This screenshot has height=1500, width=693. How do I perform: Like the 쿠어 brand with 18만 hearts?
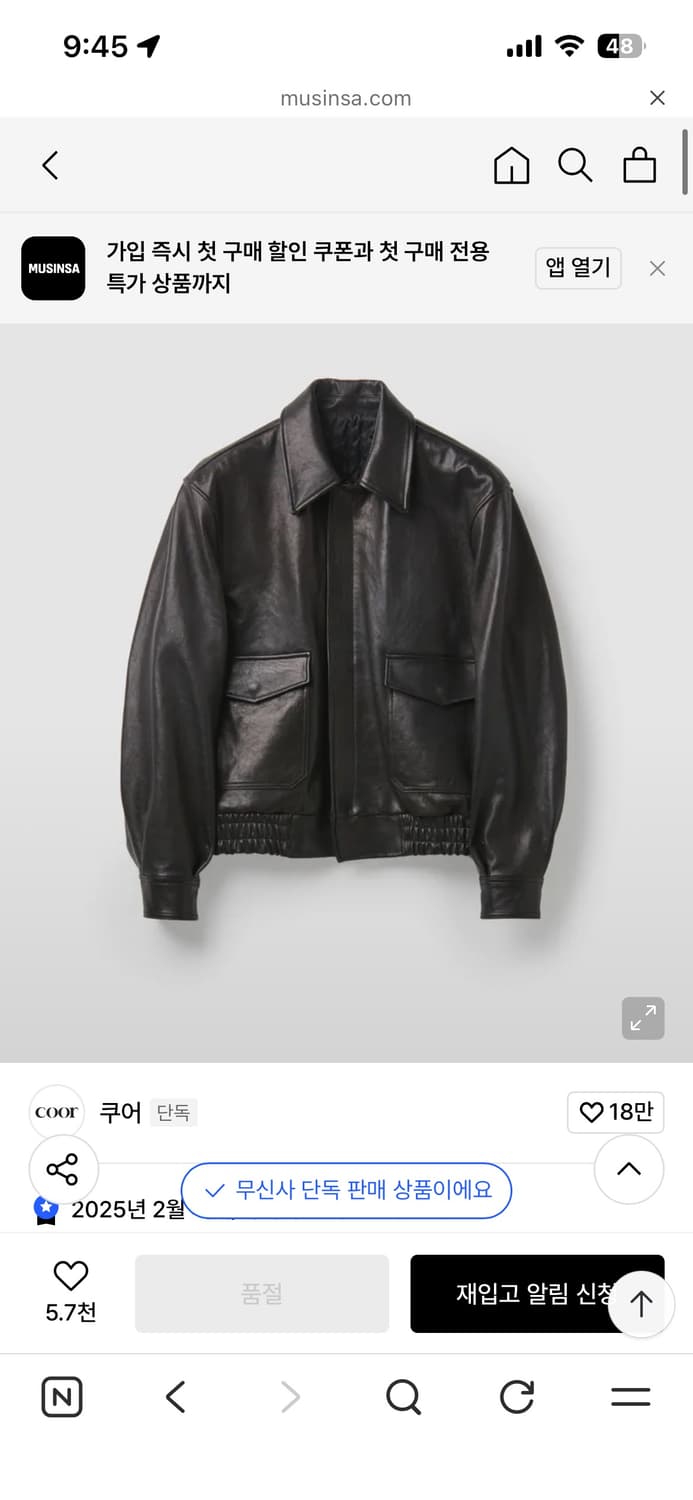615,1112
